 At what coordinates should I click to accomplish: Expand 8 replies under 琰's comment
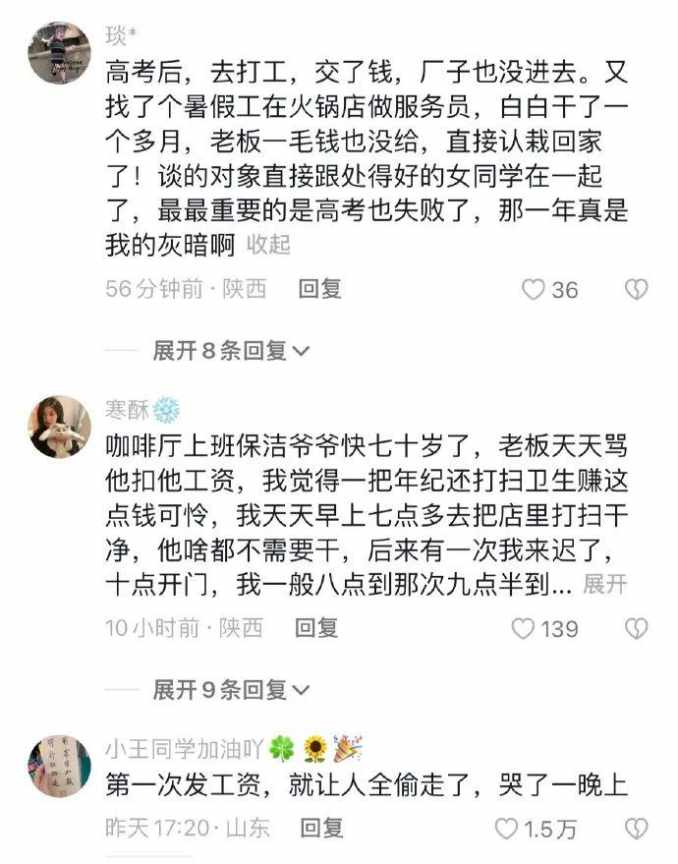click(x=231, y=351)
